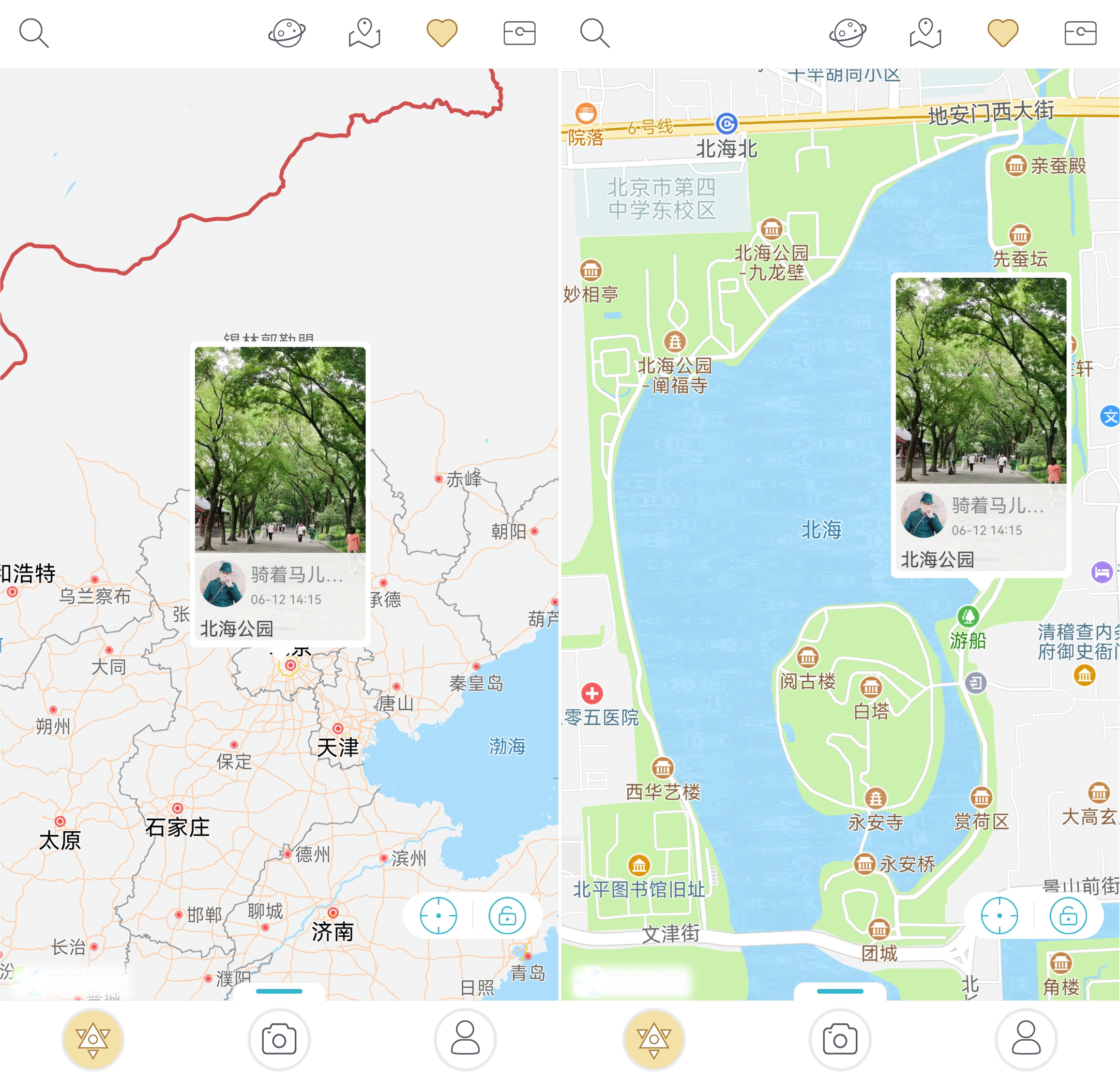Screen dimensions: 1120x1079
Task: Tap the 北海北 subway station marker
Action: point(727,124)
